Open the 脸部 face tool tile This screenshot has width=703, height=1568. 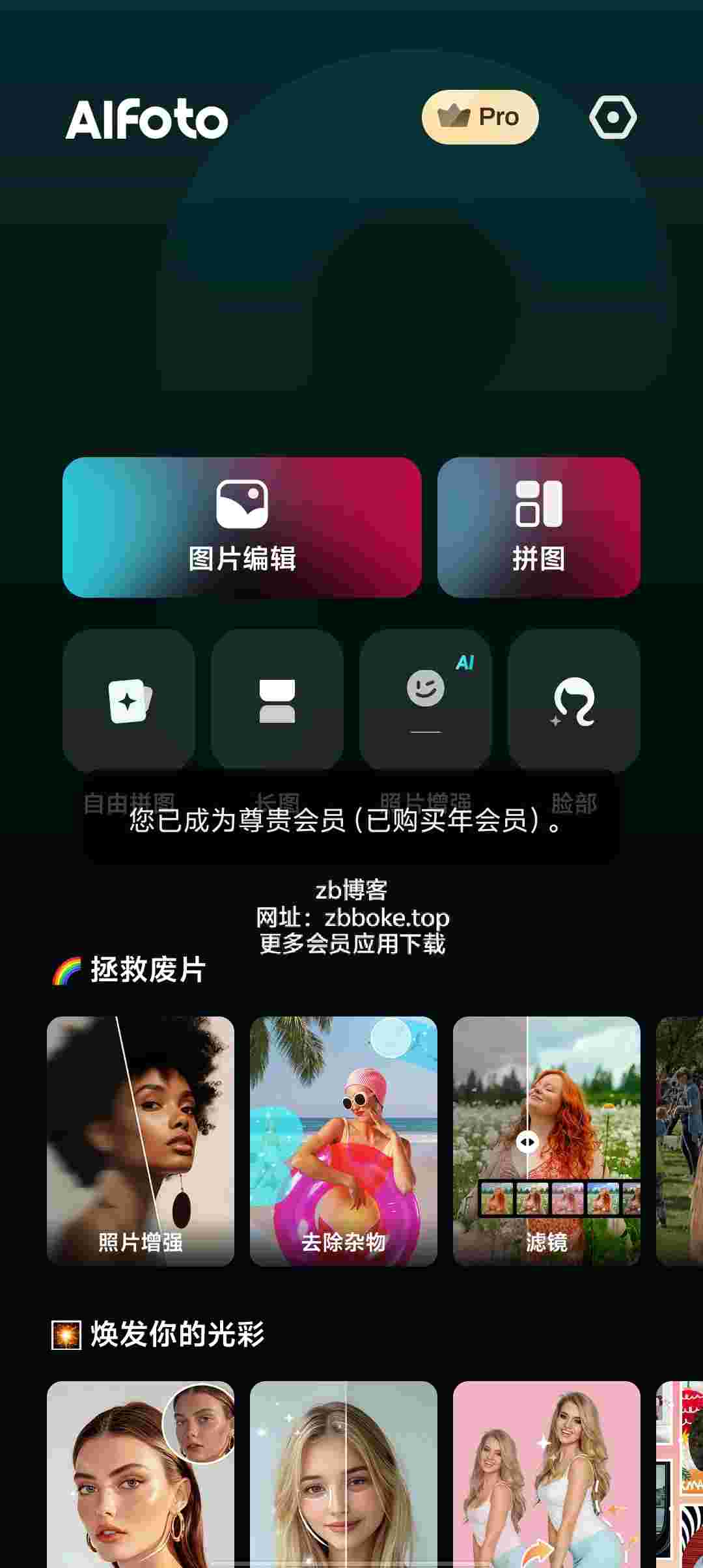click(x=574, y=700)
